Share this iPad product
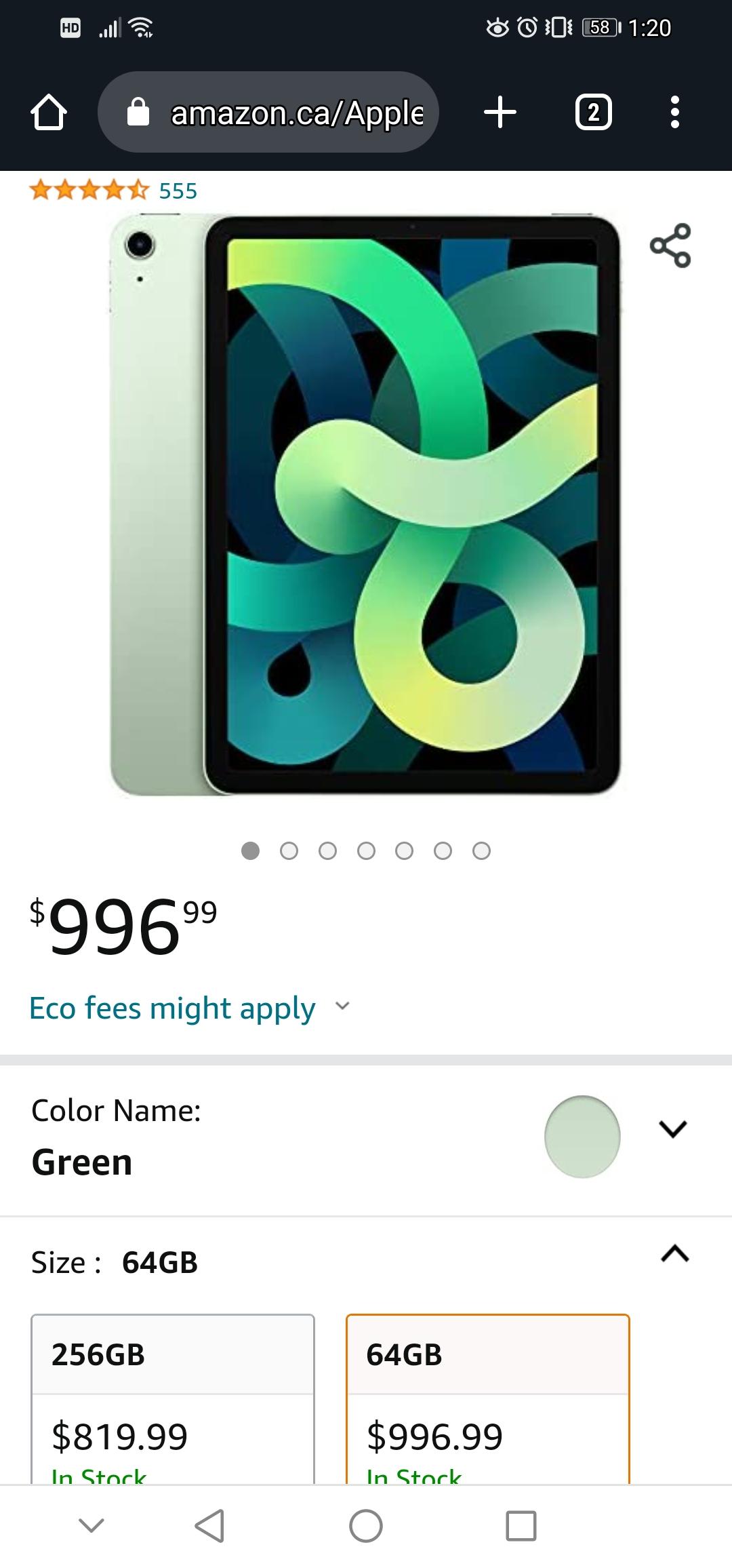 [670, 245]
